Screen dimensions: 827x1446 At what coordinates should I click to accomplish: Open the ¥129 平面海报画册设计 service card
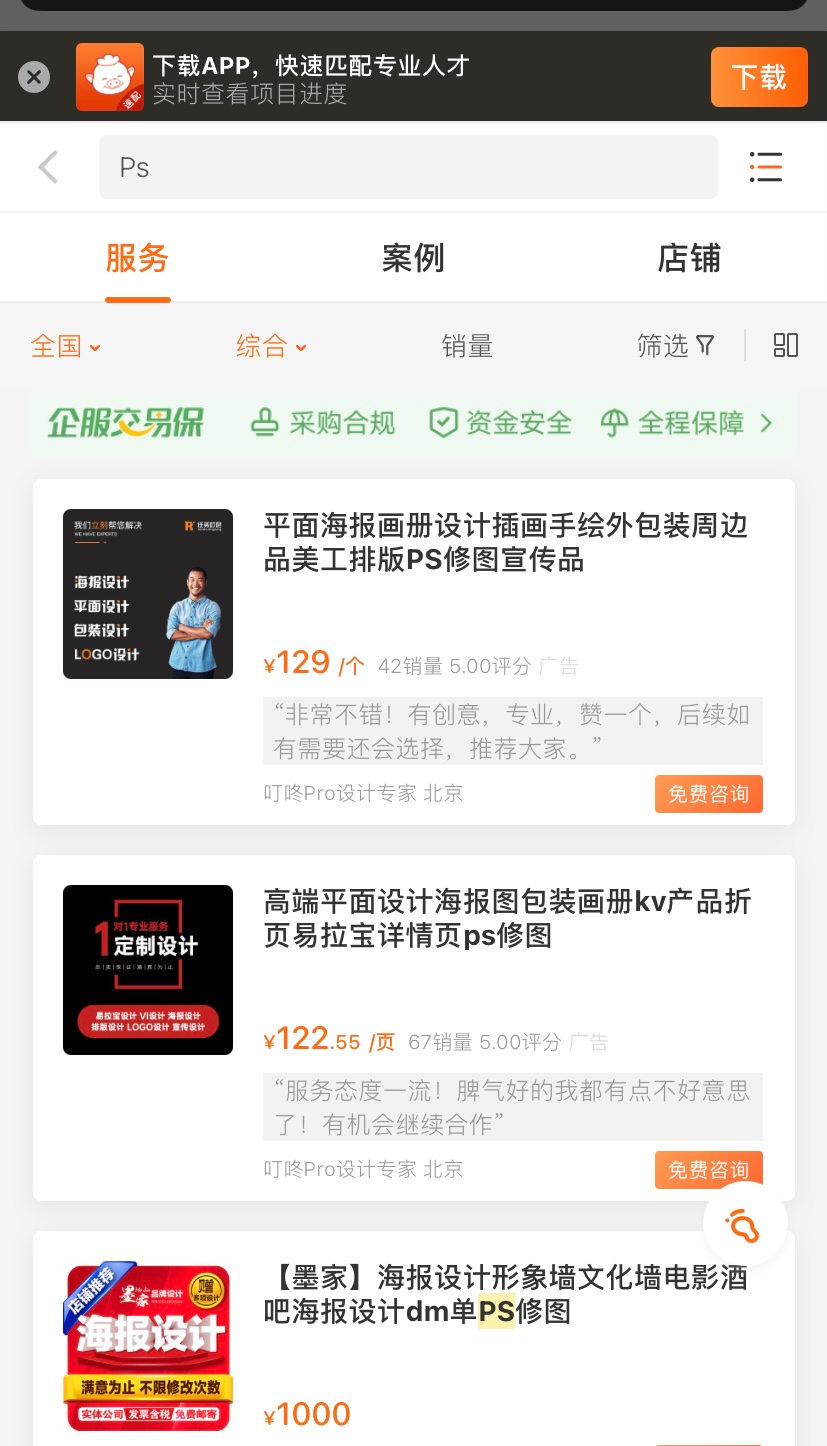tap(414, 652)
